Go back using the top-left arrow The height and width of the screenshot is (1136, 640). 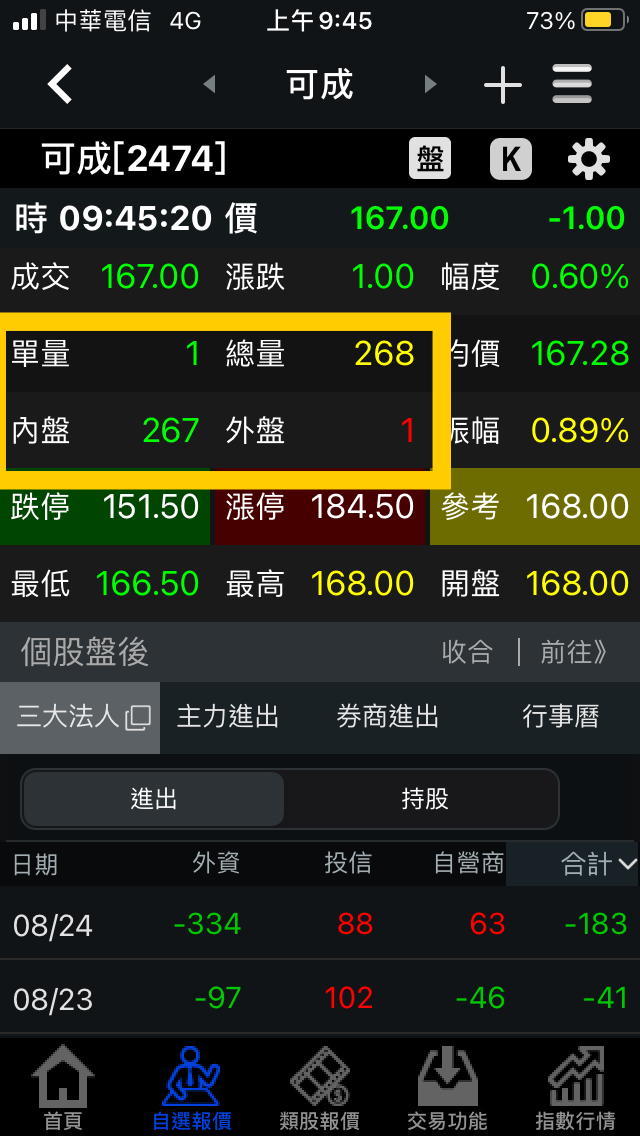(60, 85)
